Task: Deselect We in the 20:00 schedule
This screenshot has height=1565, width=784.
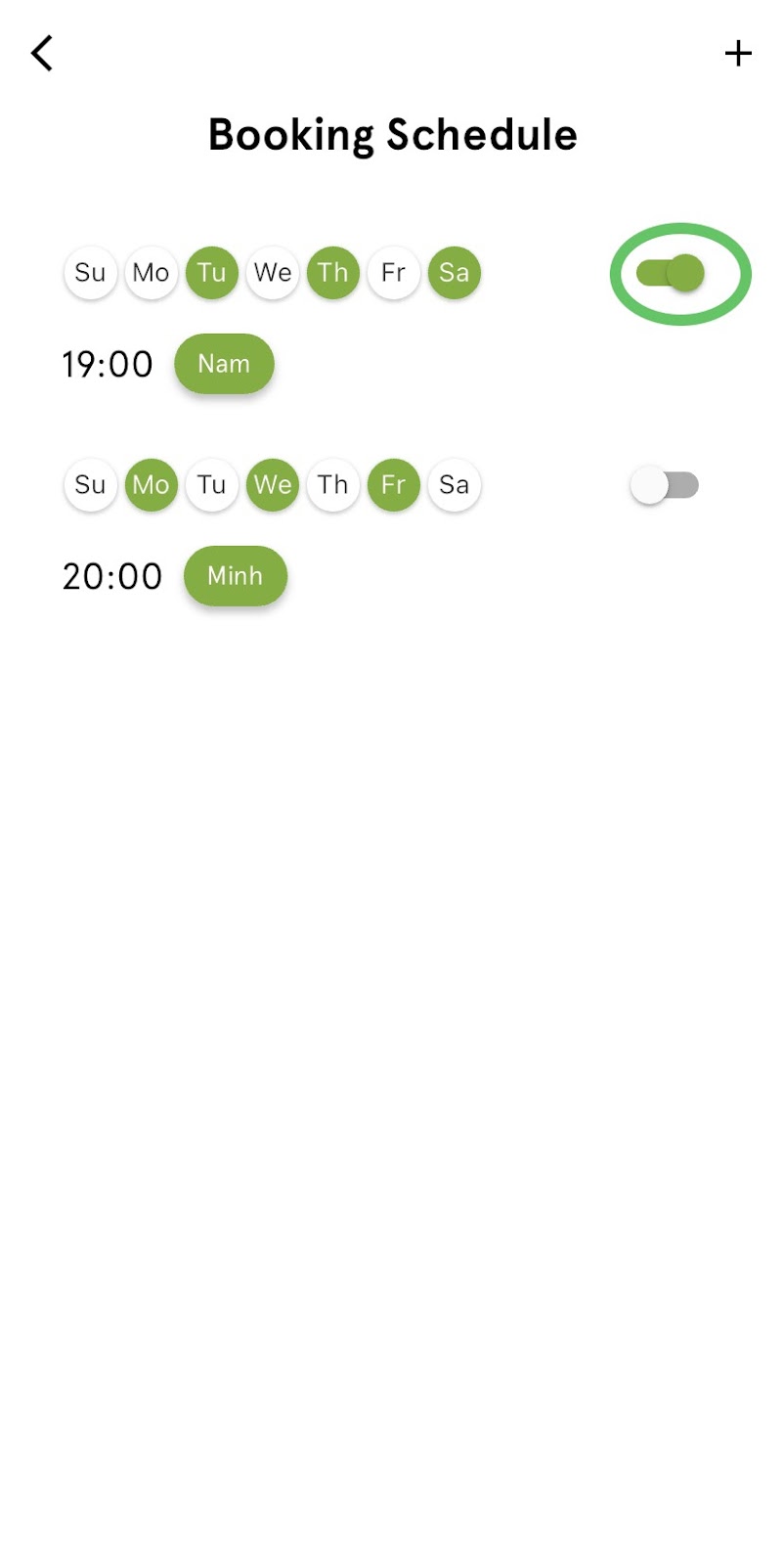Action: [273, 485]
